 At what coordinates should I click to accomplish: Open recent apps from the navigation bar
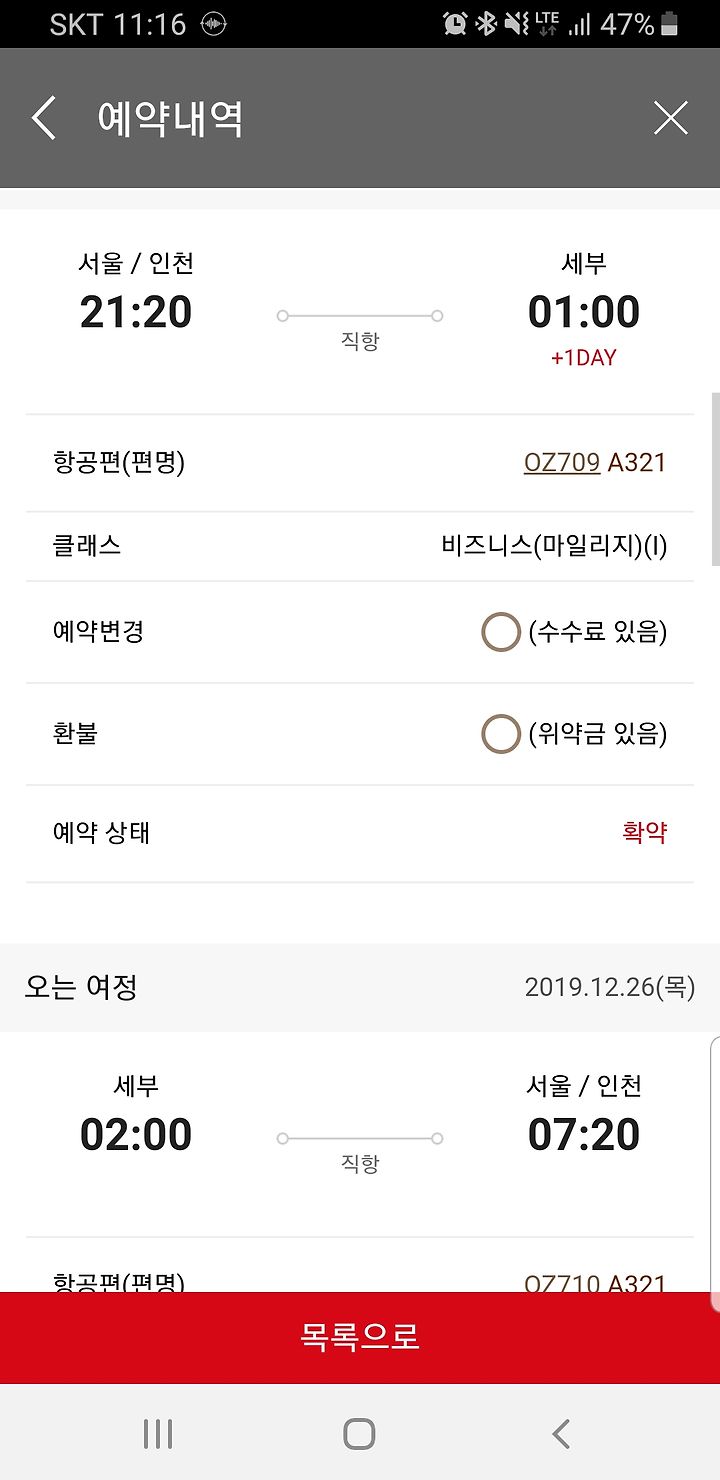[x=158, y=1433]
